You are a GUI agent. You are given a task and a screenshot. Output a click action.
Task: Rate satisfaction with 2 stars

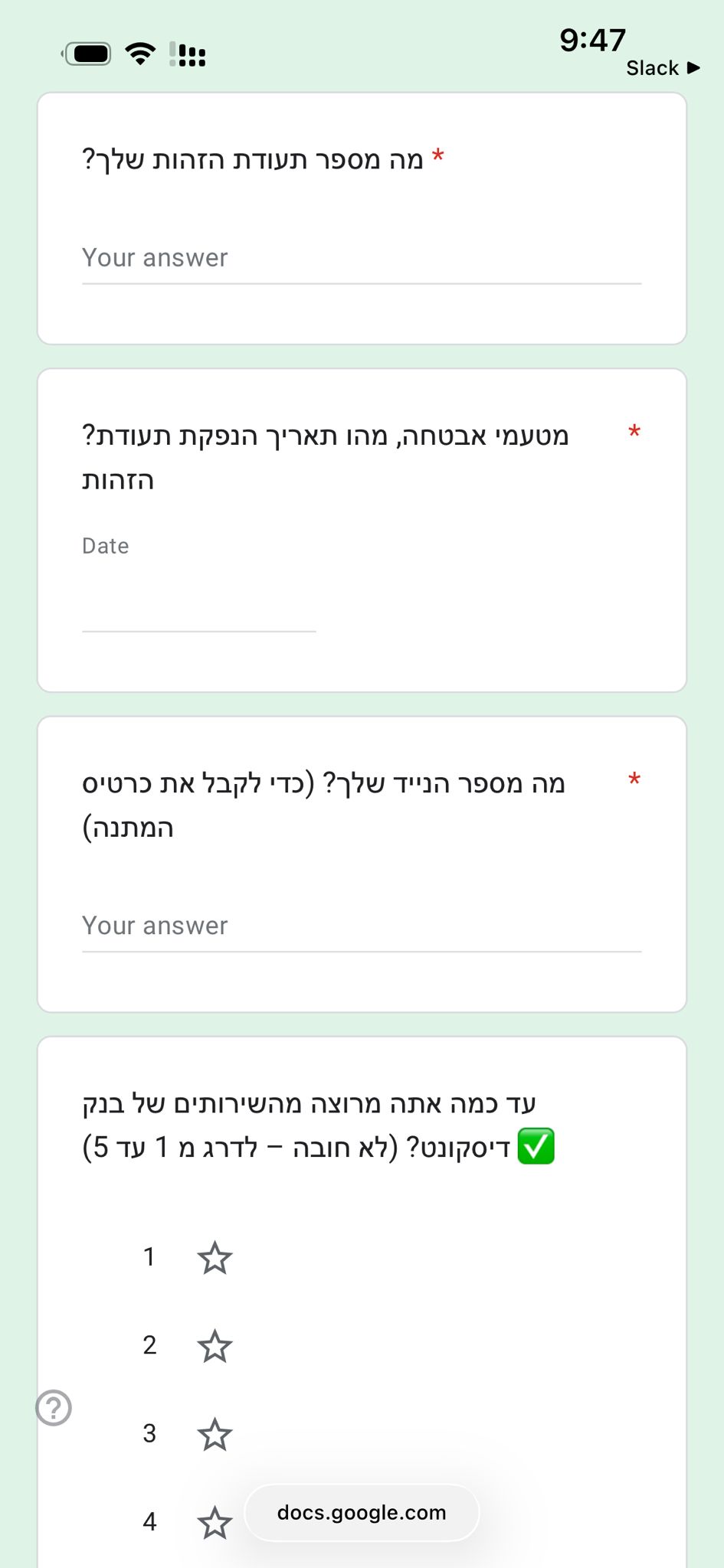pos(215,1346)
